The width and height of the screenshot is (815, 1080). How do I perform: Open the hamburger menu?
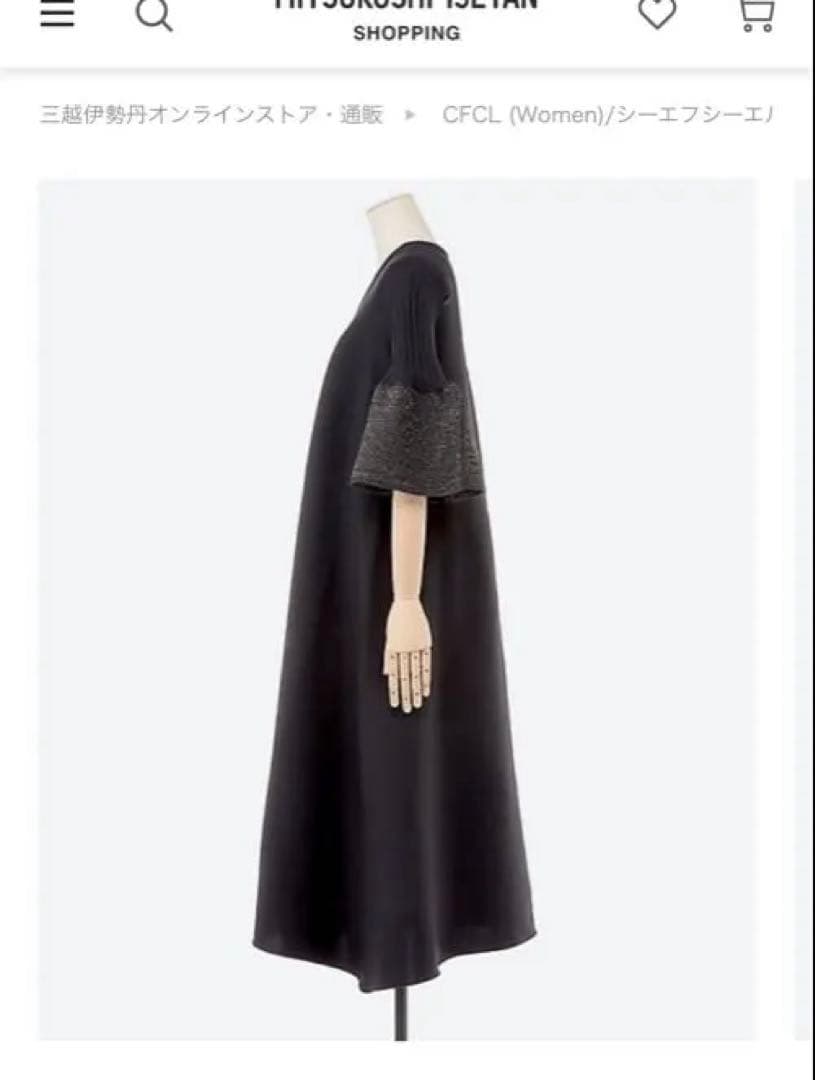pos(57,14)
